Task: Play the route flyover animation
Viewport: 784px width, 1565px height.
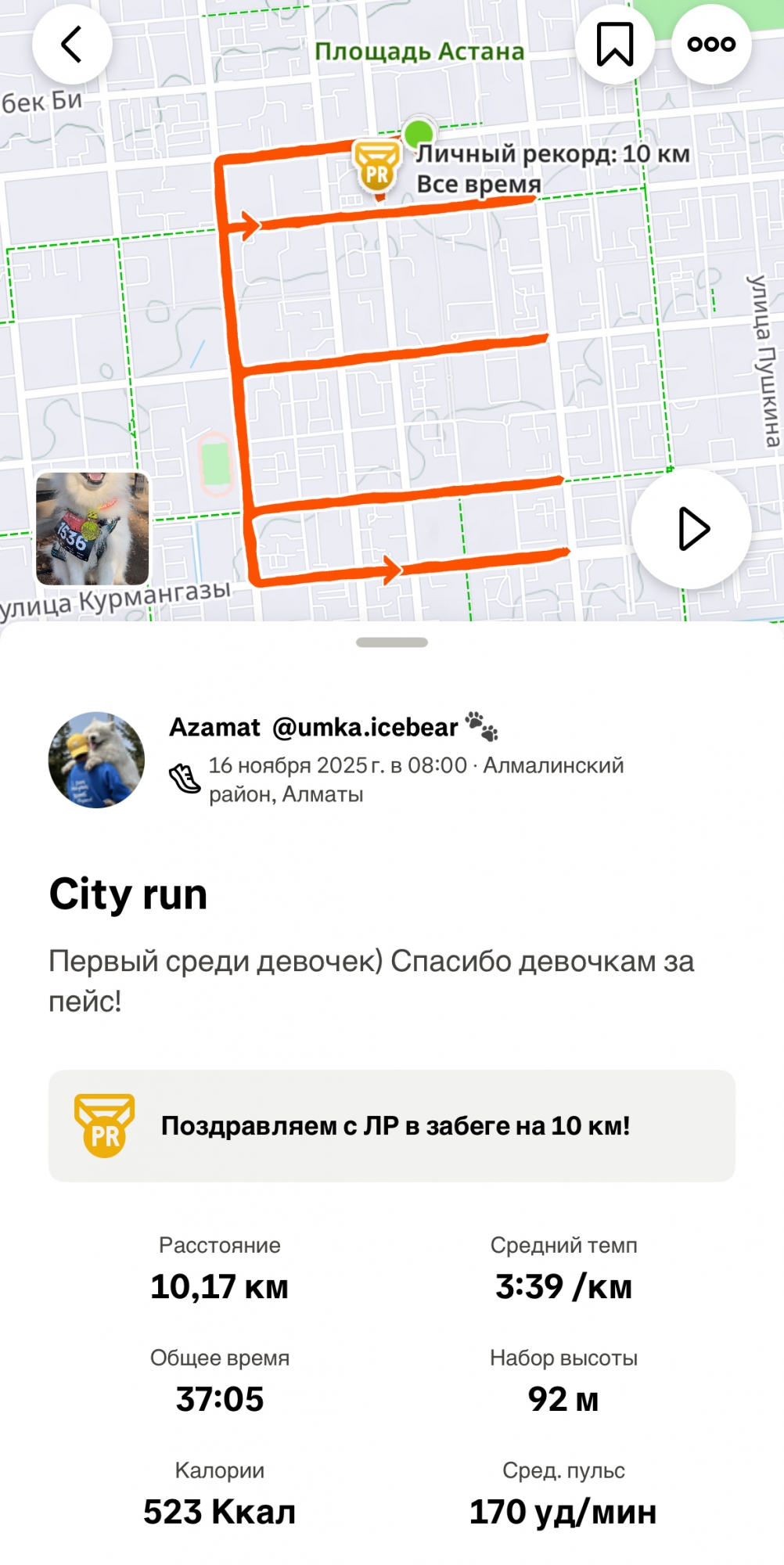Action: 692,529
